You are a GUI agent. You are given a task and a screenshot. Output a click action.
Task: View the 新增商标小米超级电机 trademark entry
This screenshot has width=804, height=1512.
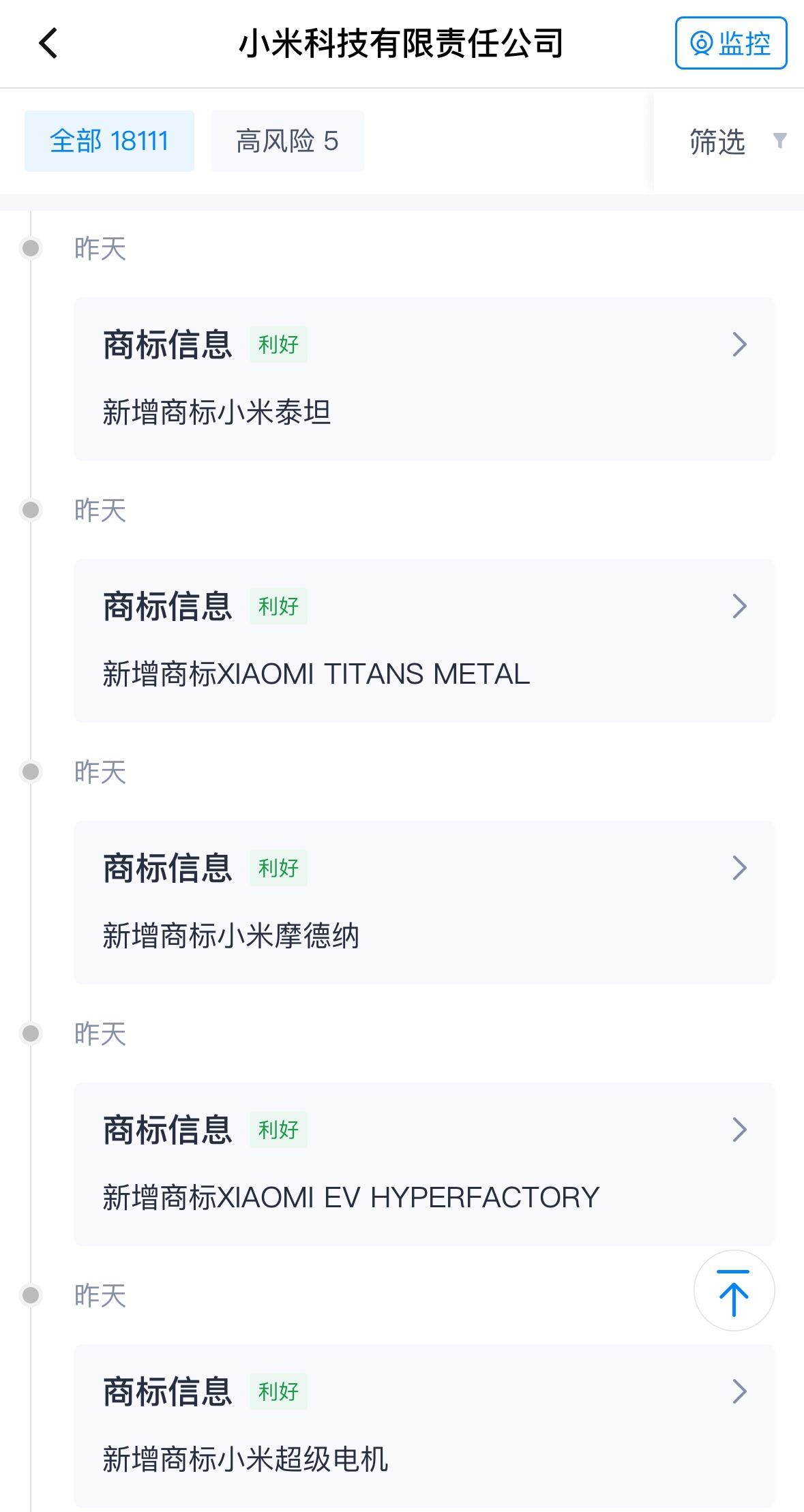[424, 1426]
